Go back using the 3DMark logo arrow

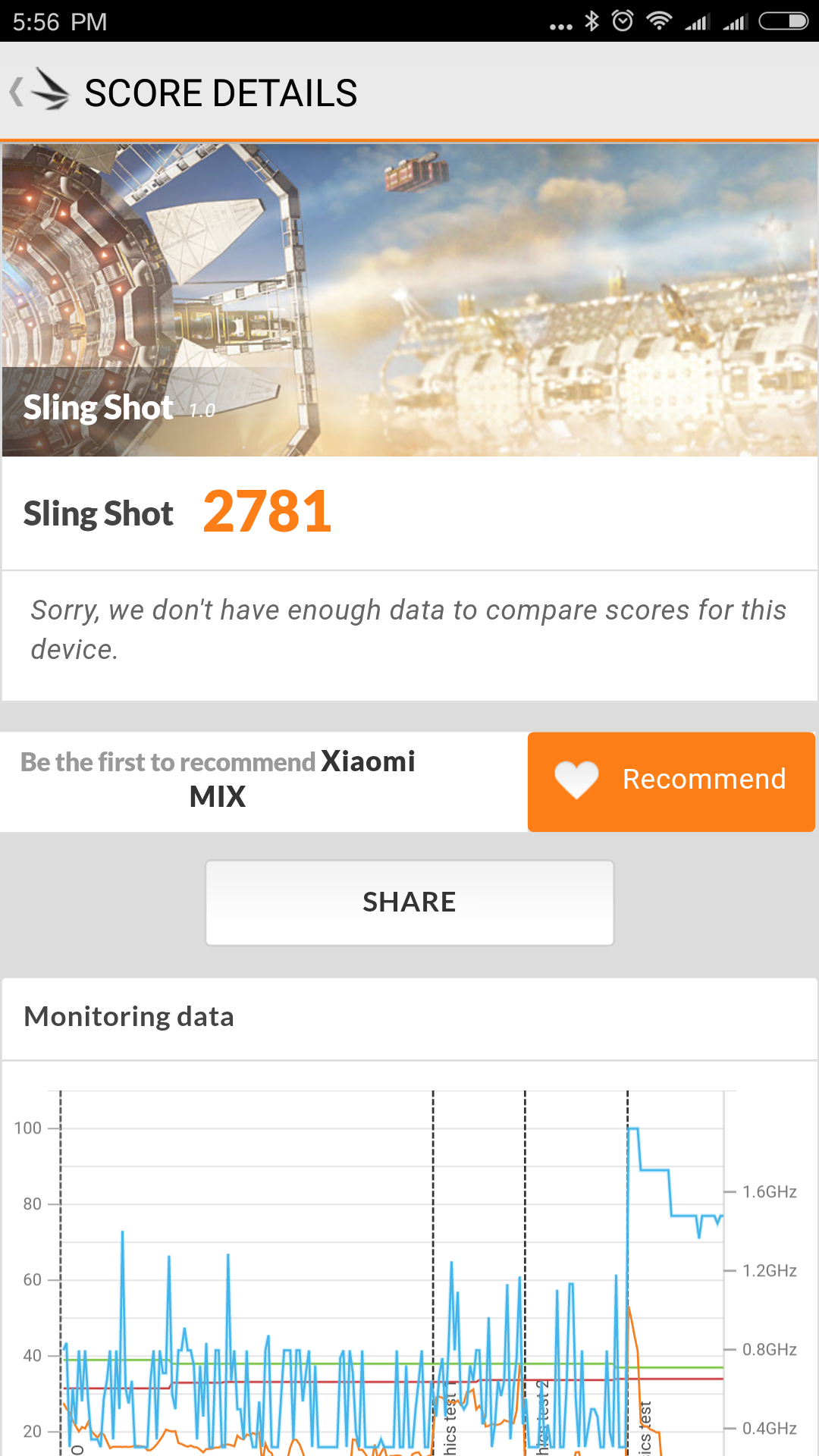[x=39, y=91]
